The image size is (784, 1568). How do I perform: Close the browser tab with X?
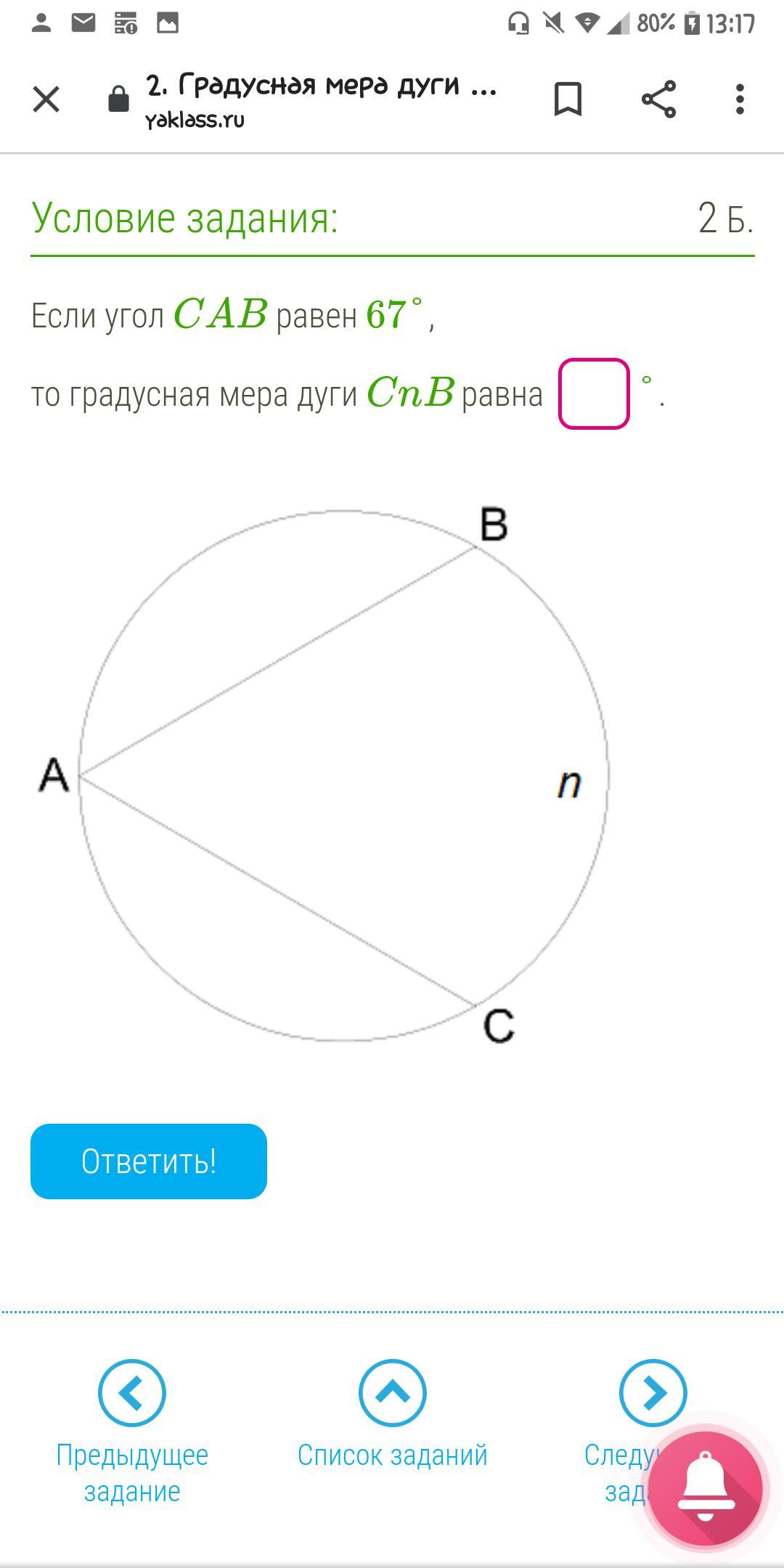46,99
